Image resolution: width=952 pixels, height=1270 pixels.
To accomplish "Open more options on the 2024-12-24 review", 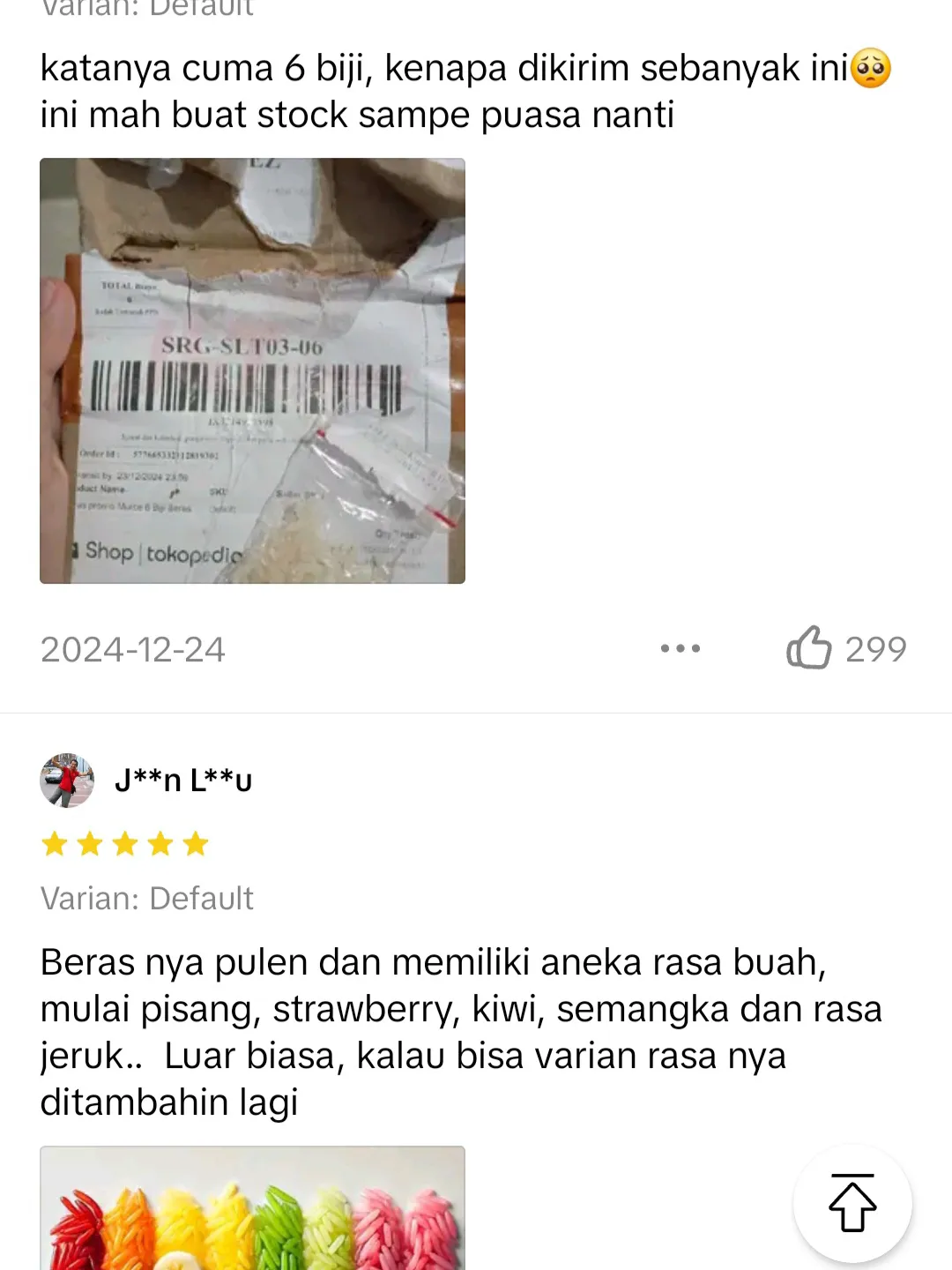I will [680, 648].
